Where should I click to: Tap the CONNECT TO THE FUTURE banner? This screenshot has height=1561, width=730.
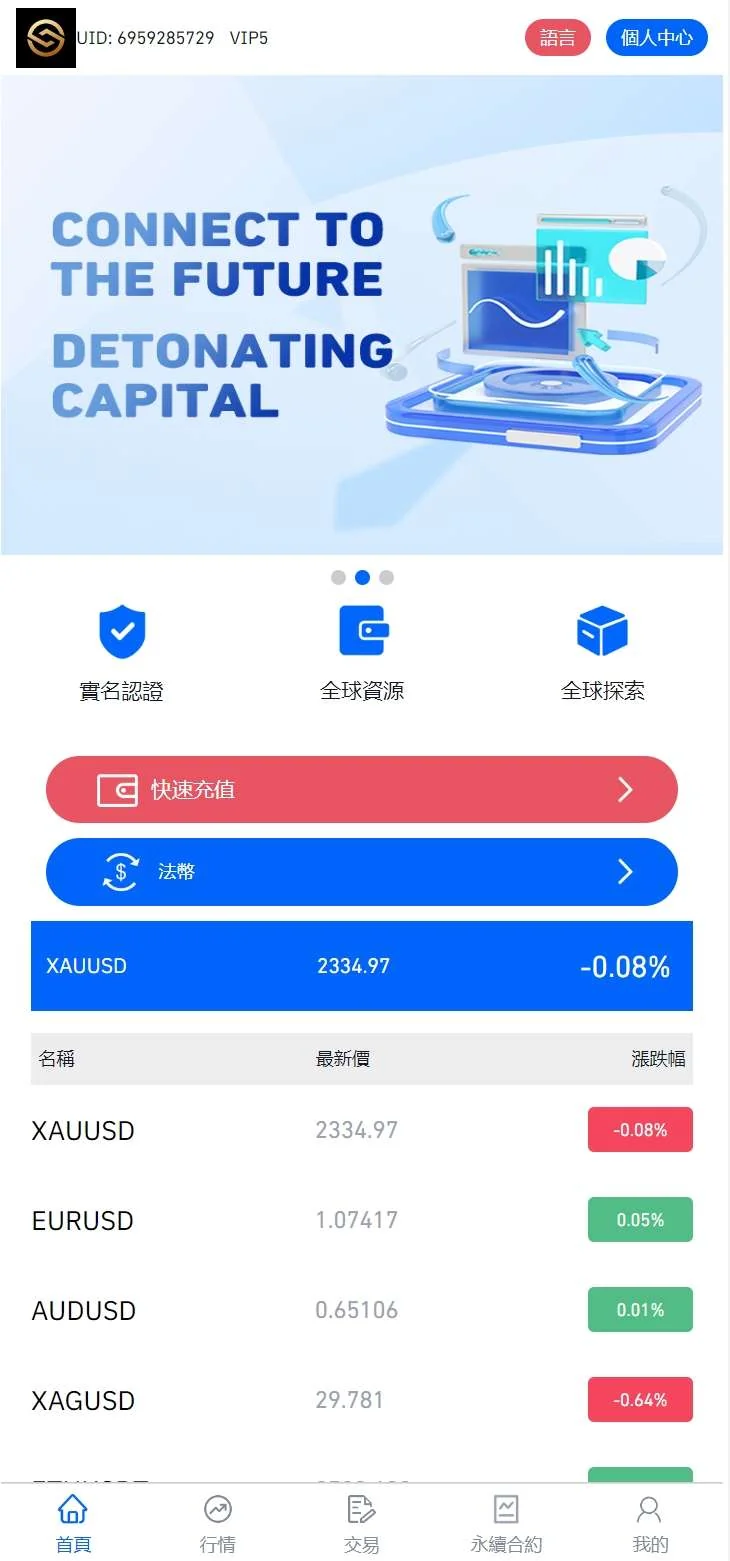pos(362,315)
